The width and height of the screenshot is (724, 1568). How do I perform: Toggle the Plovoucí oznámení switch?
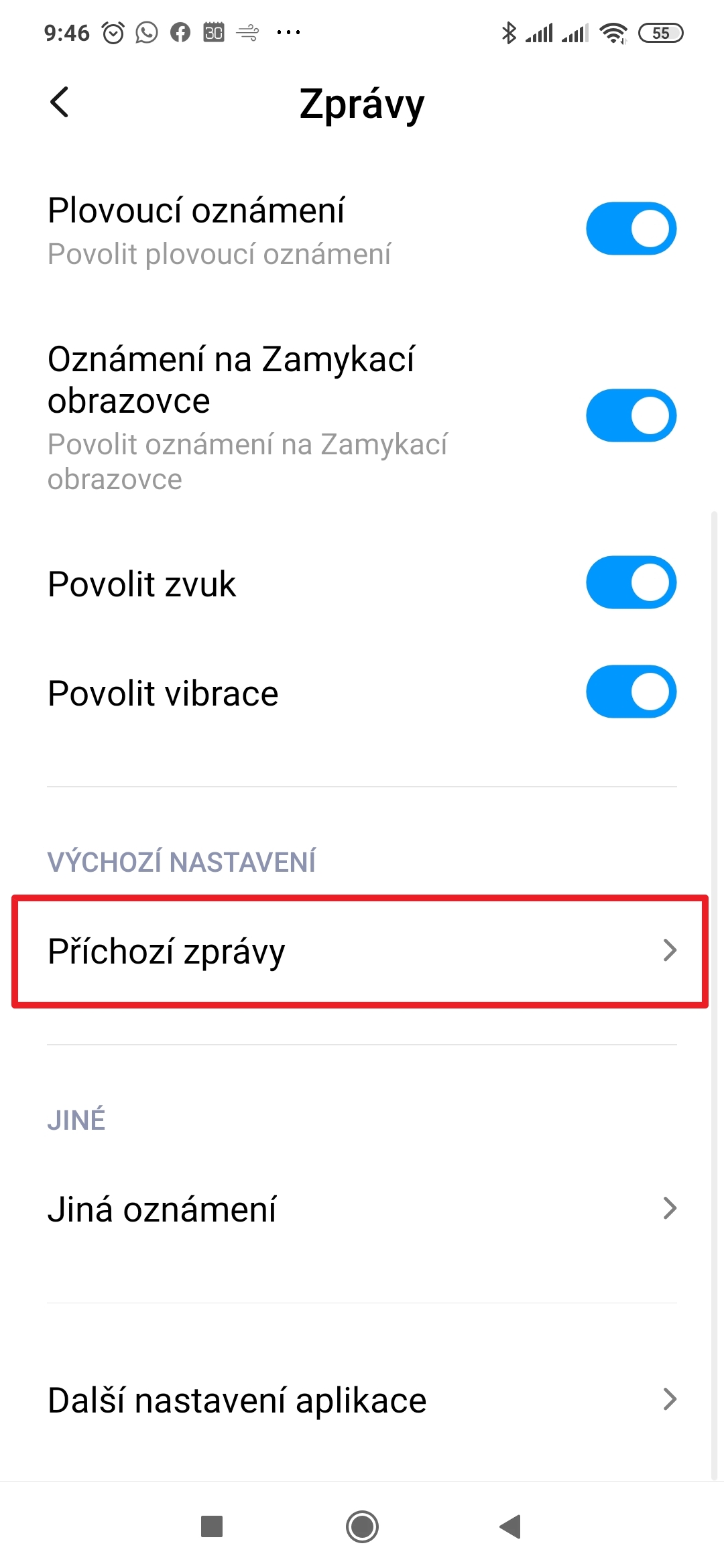point(631,228)
